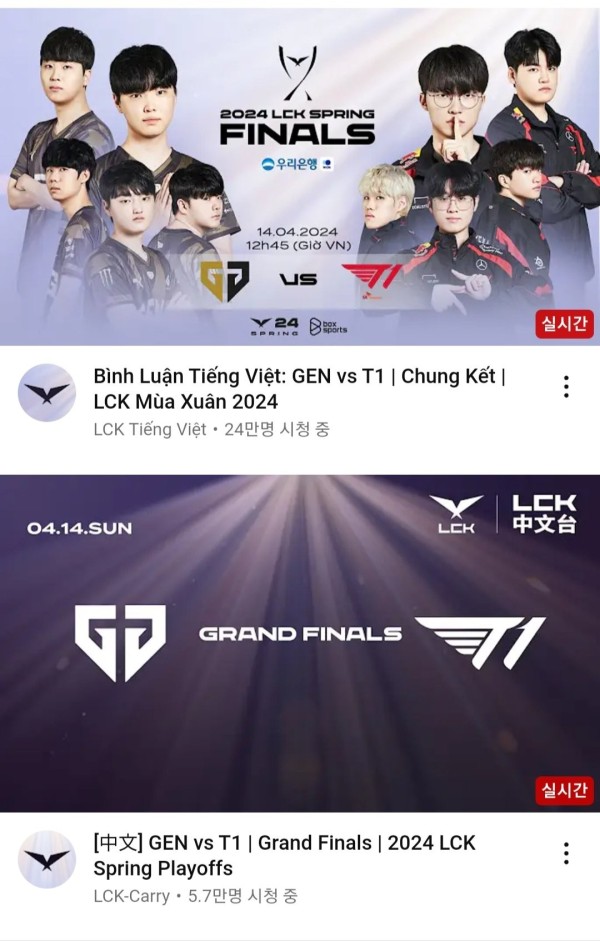Open the LCK Tiếng Việt channel avatar

tap(47, 392)
